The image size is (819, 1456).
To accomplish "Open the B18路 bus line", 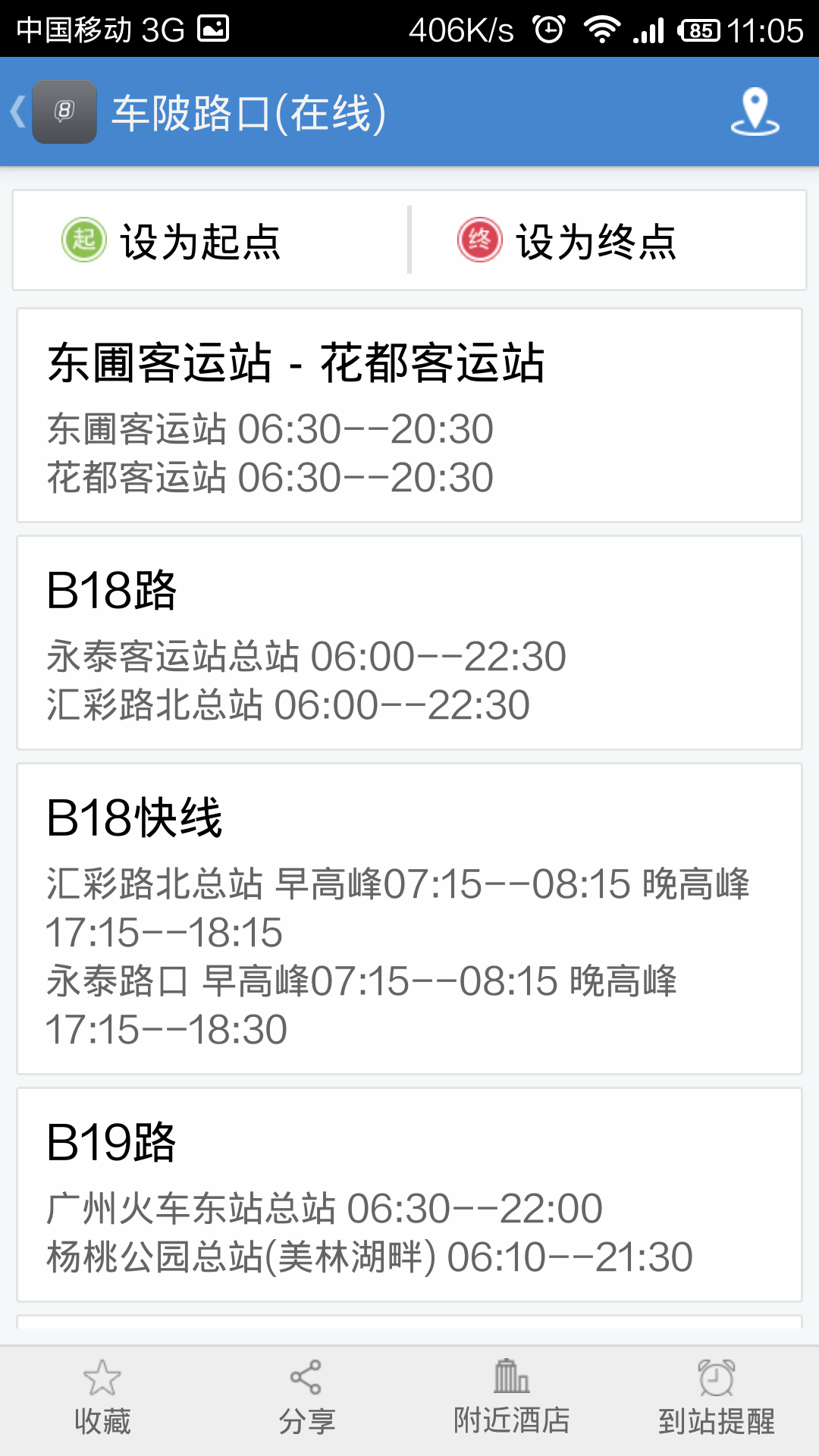I will (x=409, y=643).
